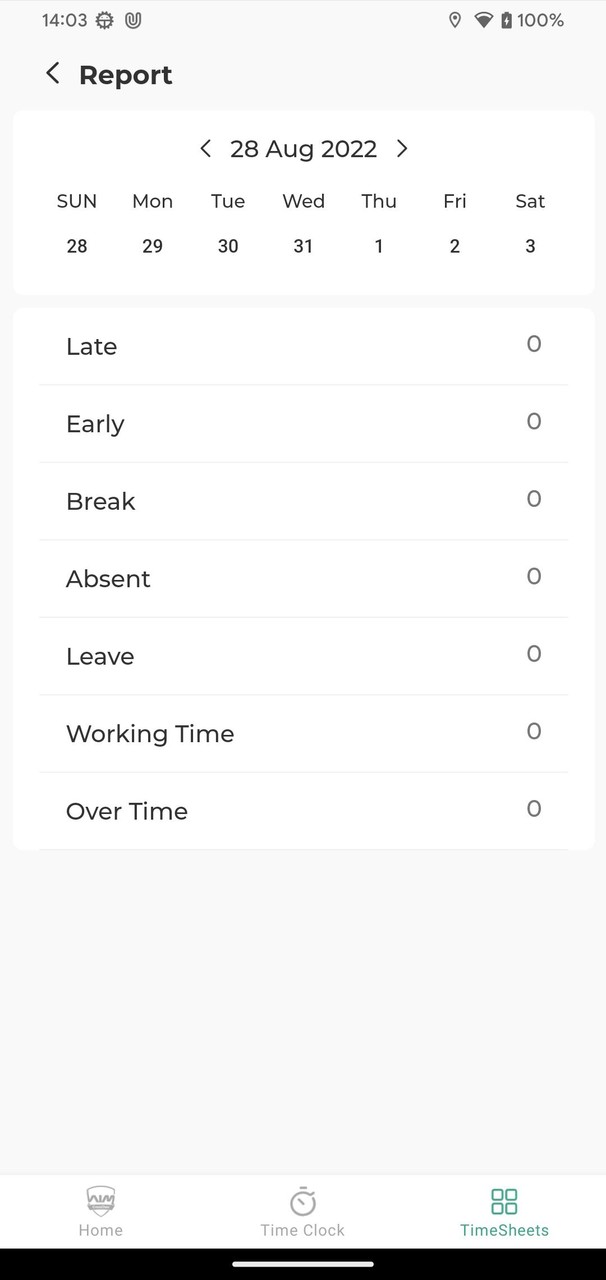Screen dimensions: 606x1280
Task: Show the previous week
Action: click(206, 149)
